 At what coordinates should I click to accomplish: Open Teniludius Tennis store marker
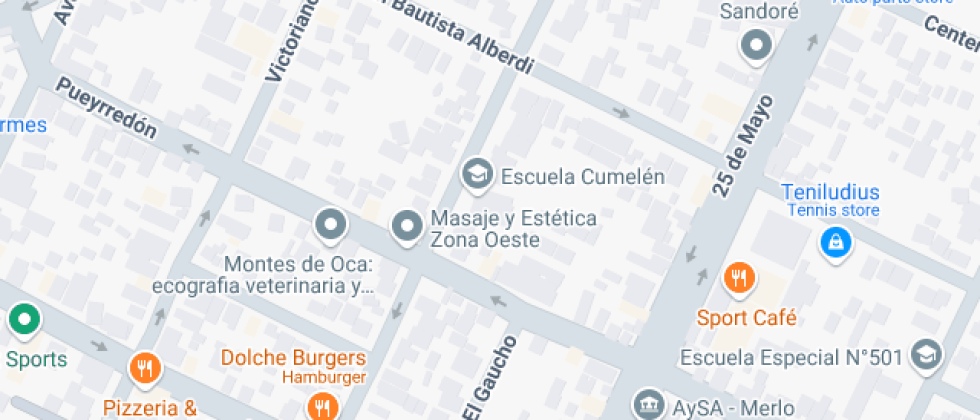point(835,241)
